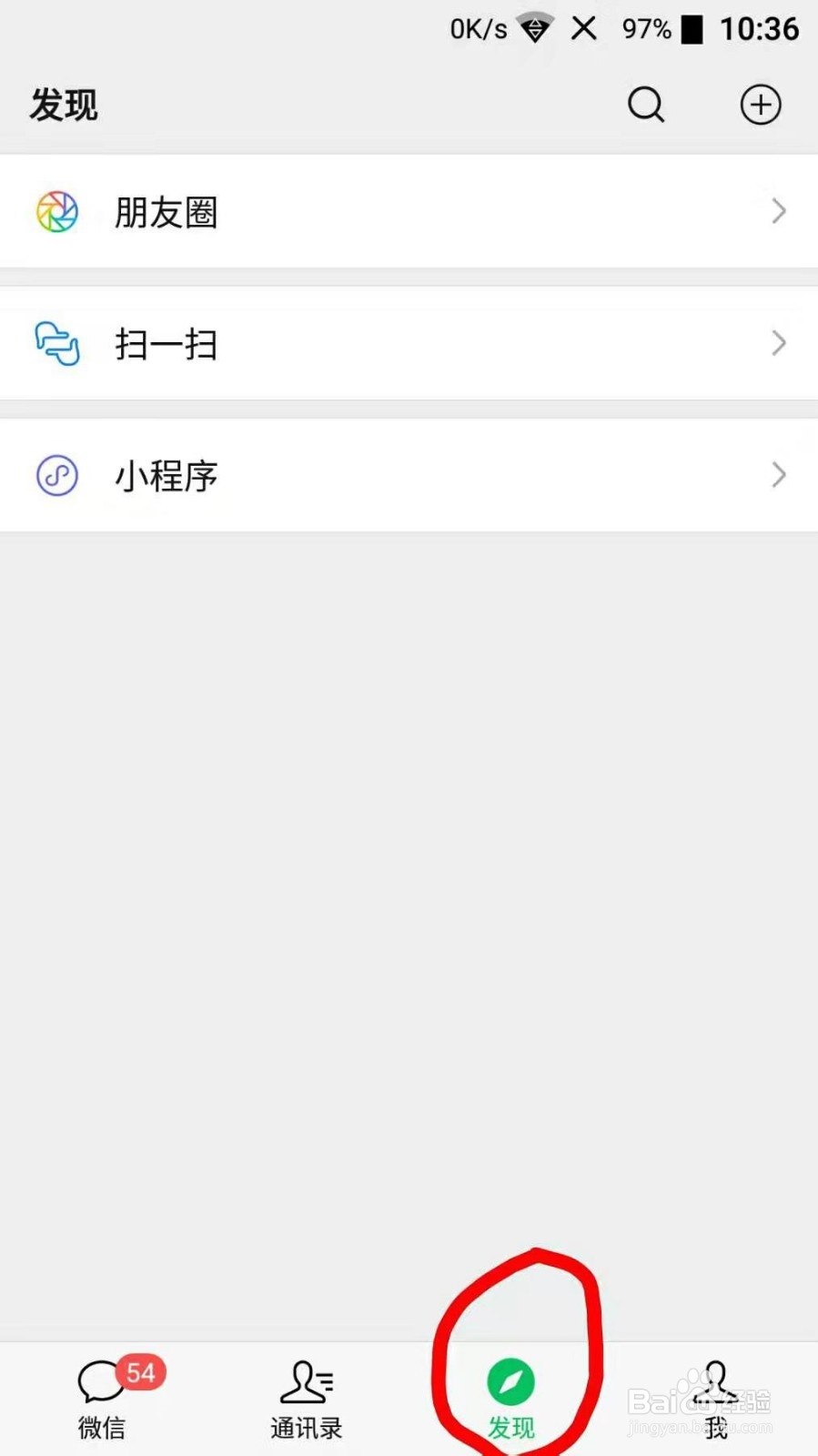
Task: Expand the Moments row chevron
Action: 778,211
